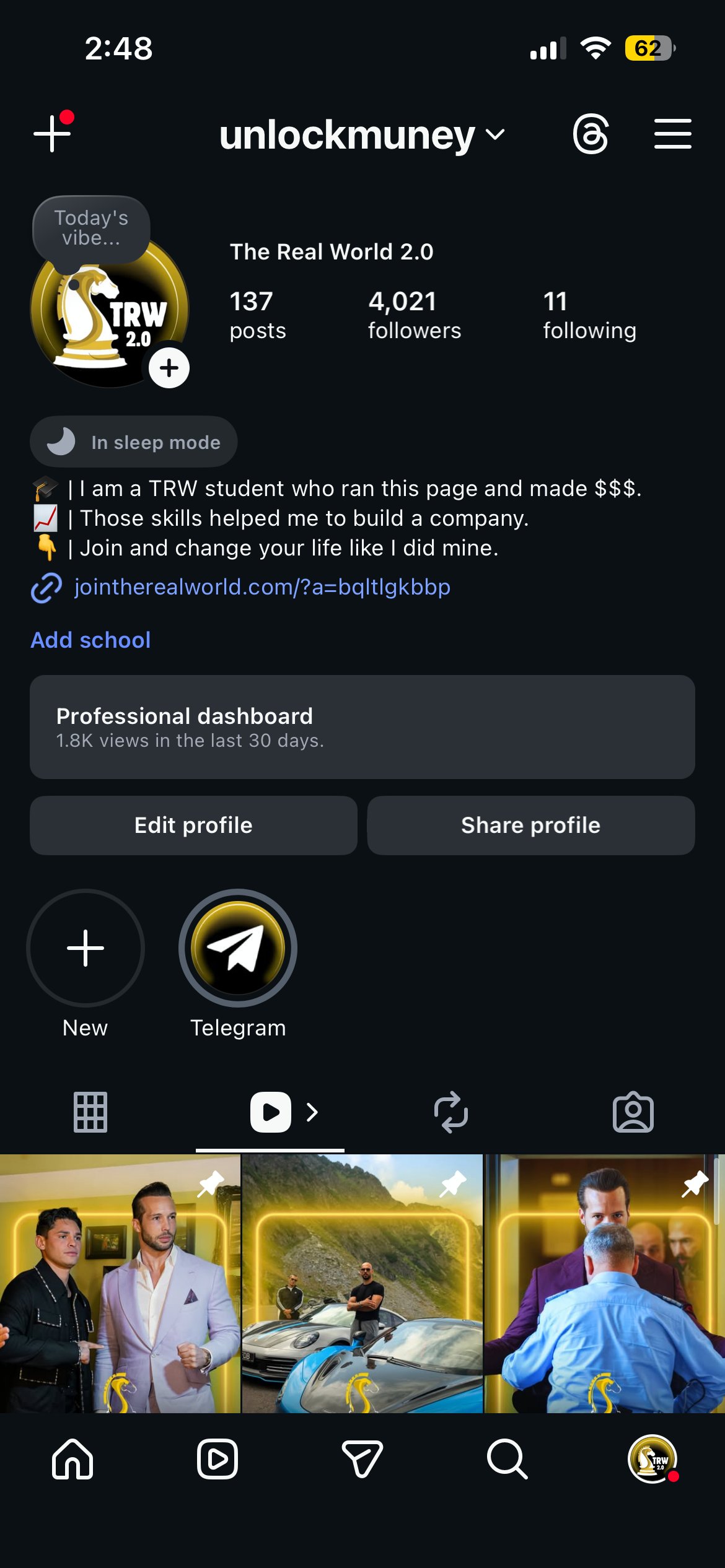725x1568 pixels.
Task: Toggle off the sleep mode badge
Action: tap(133, 442)
